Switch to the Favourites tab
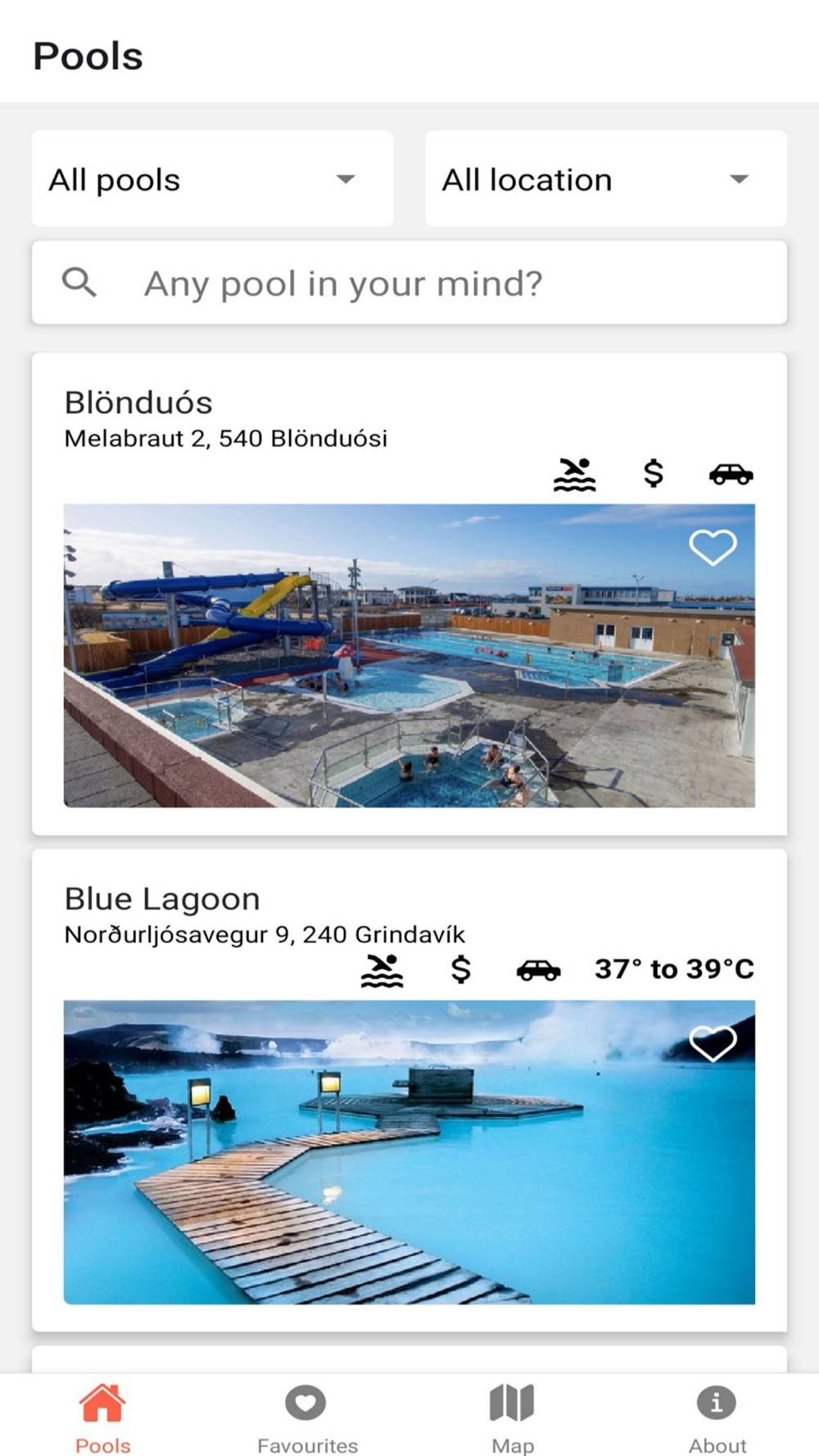 click(307, 1418)
